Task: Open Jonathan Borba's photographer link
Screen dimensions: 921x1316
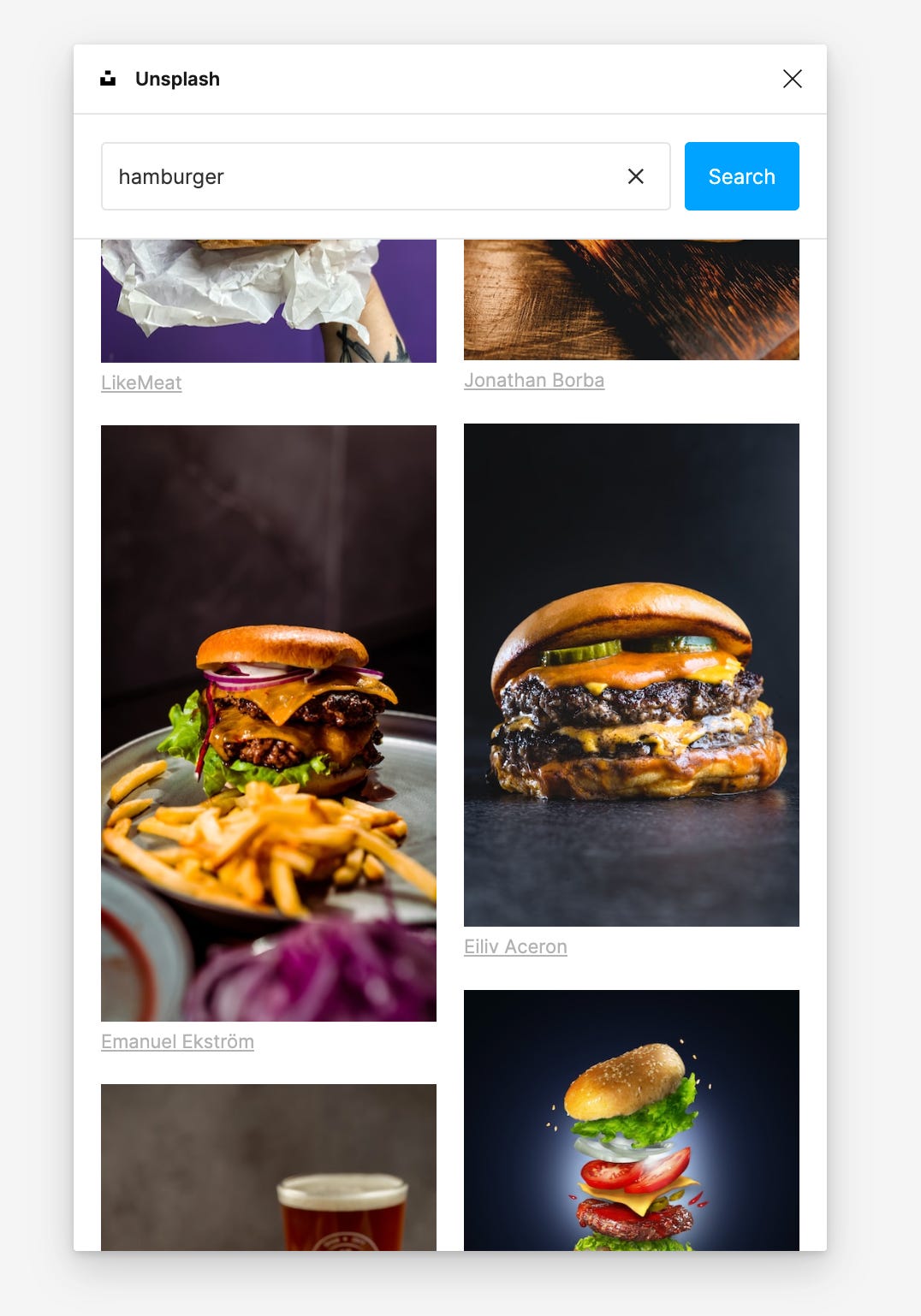Action: 534,379
